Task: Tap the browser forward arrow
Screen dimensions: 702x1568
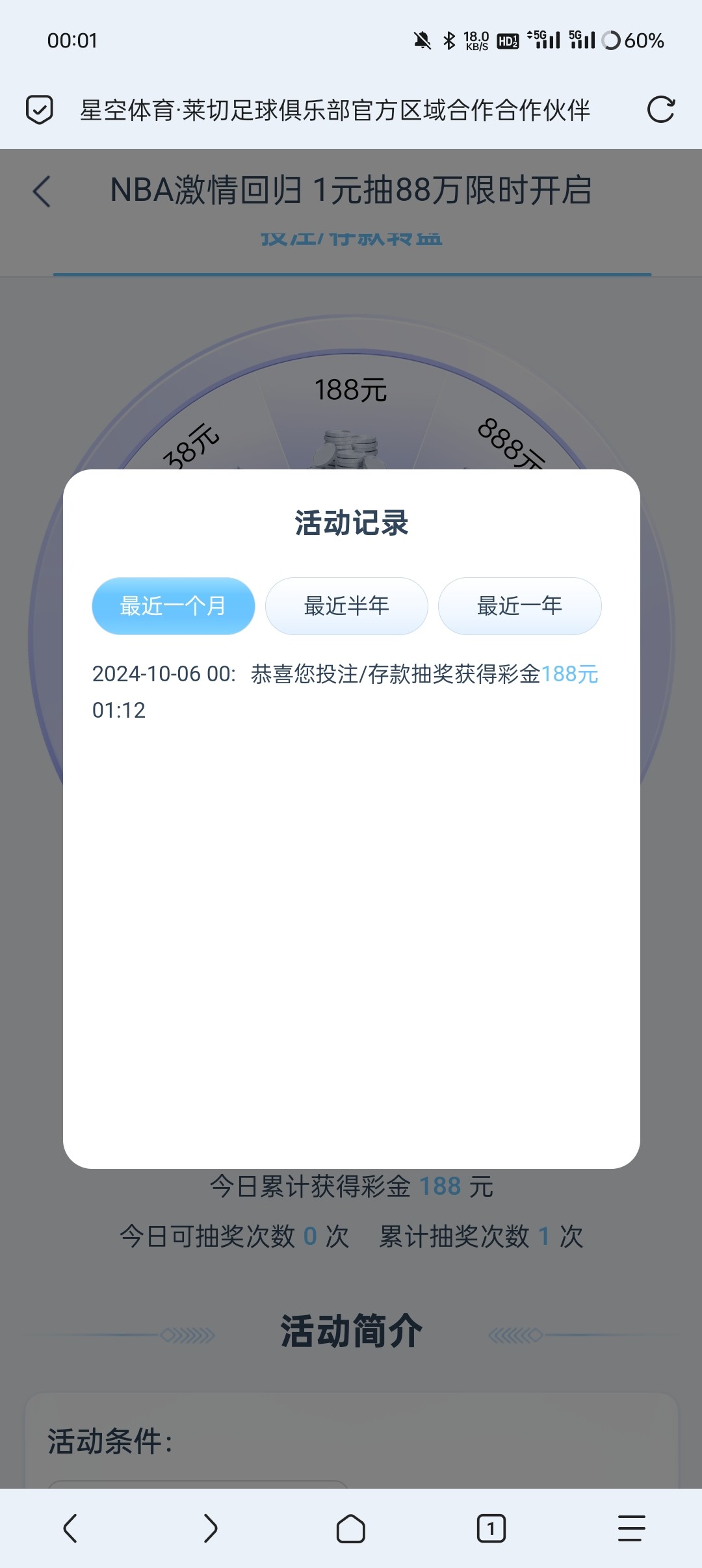Action: point(210,1528)
